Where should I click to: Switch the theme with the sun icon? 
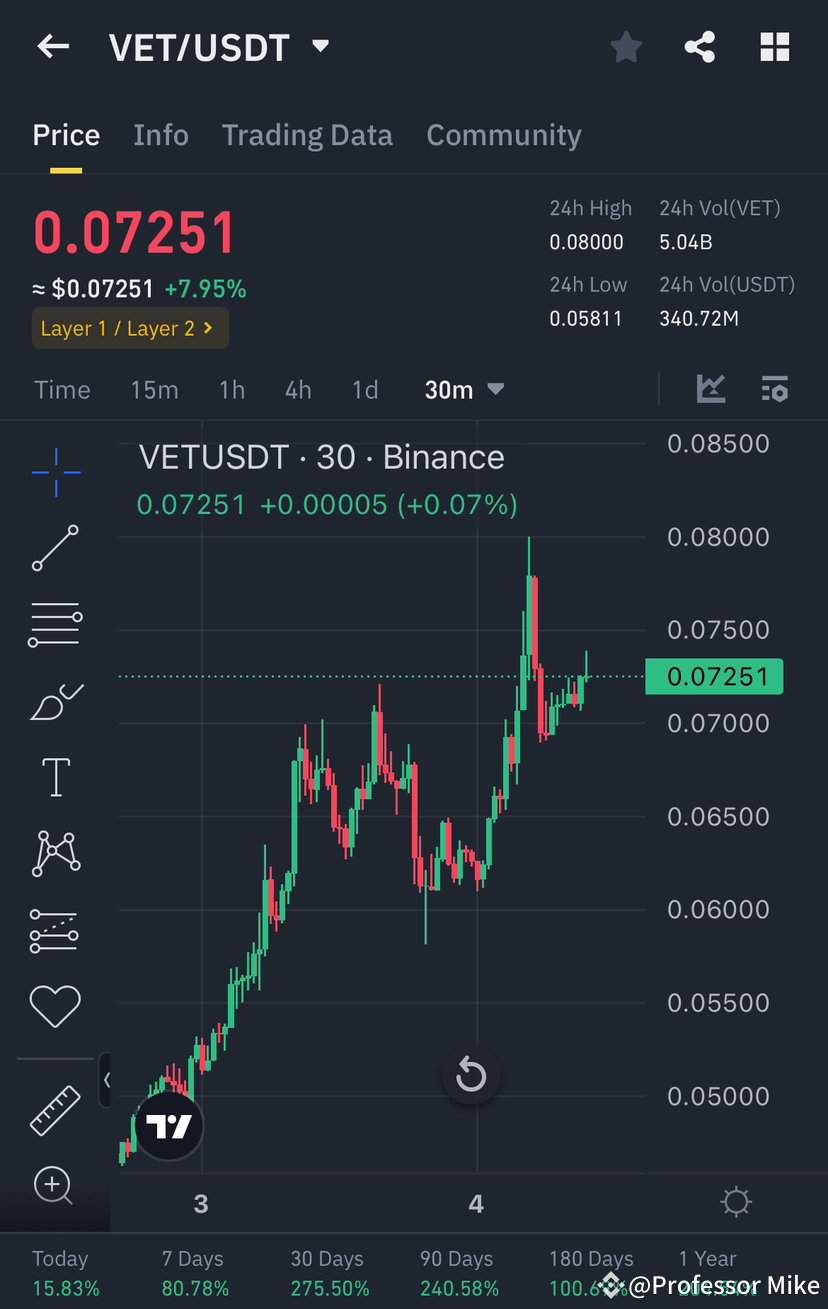click(736, 1201)
